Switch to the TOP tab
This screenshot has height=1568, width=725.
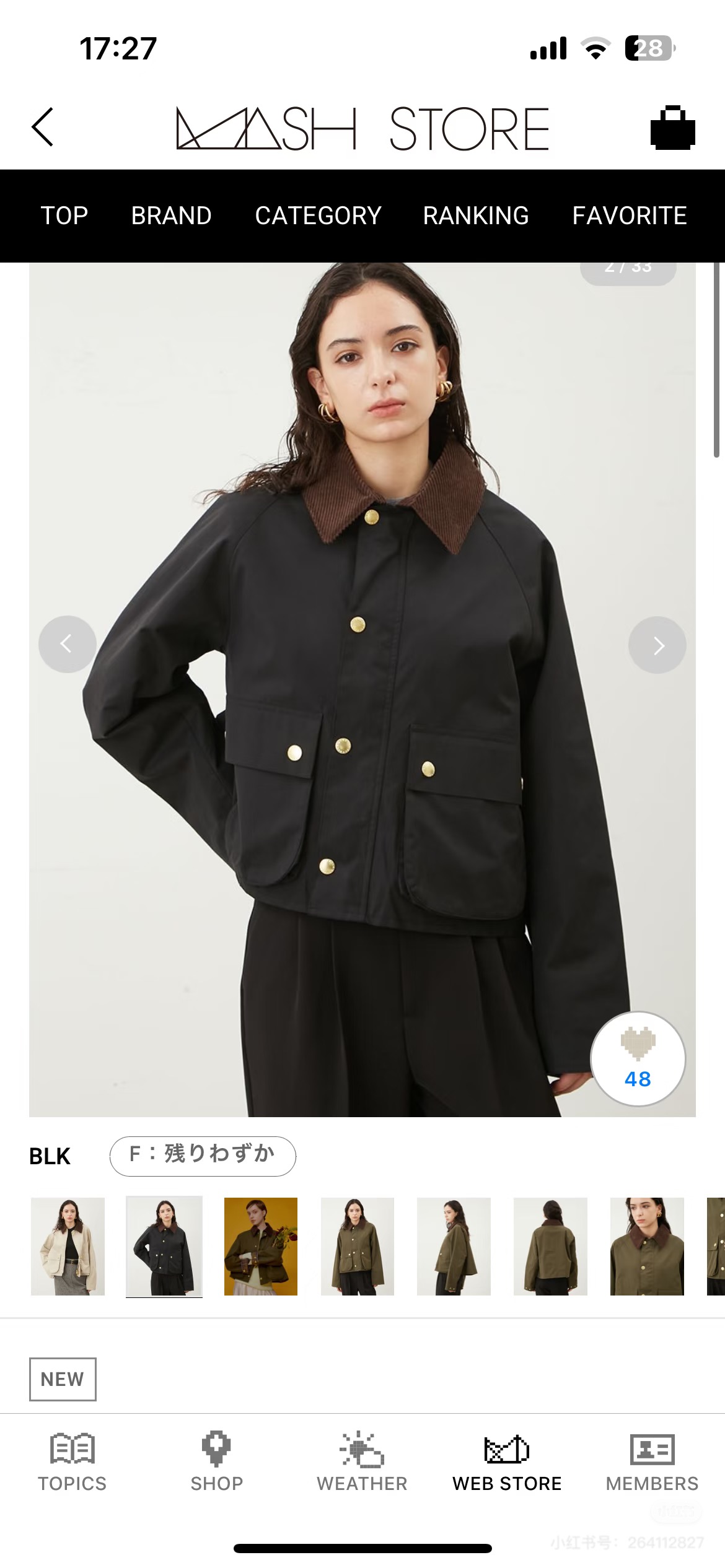[x=64, y=216]
